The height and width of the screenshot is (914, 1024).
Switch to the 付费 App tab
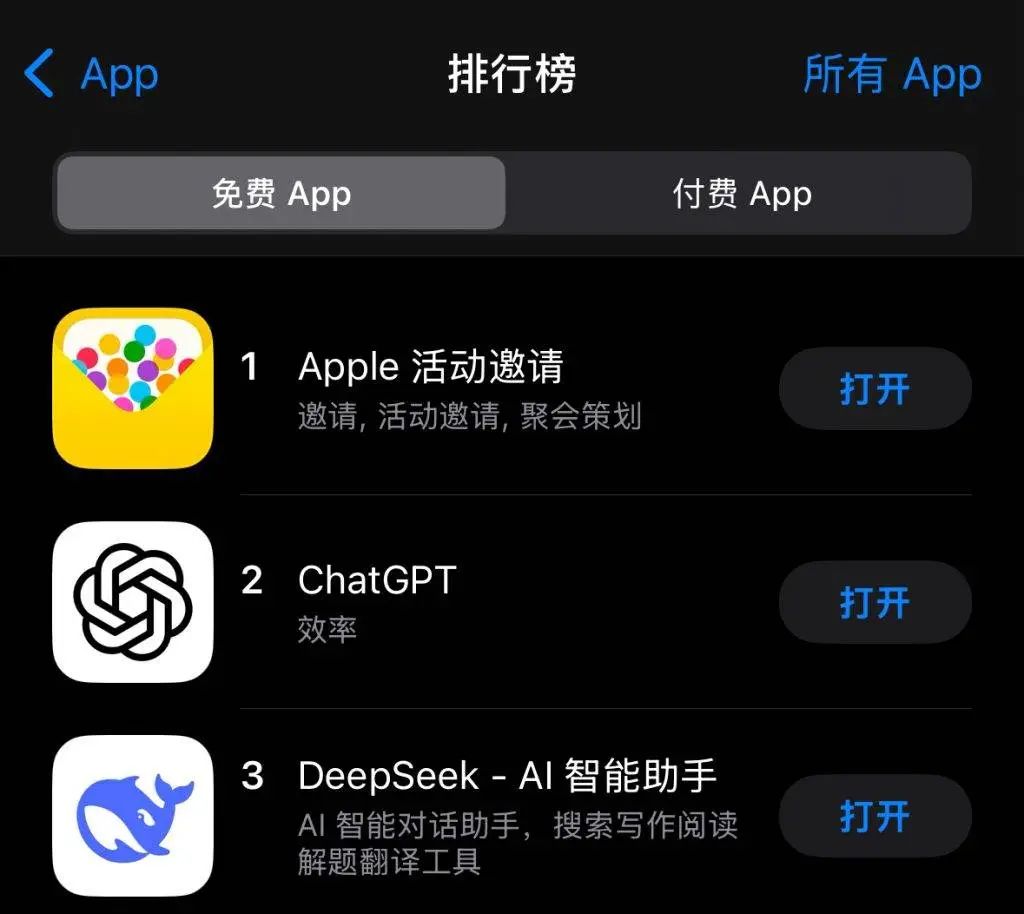(x=741, y=193)
